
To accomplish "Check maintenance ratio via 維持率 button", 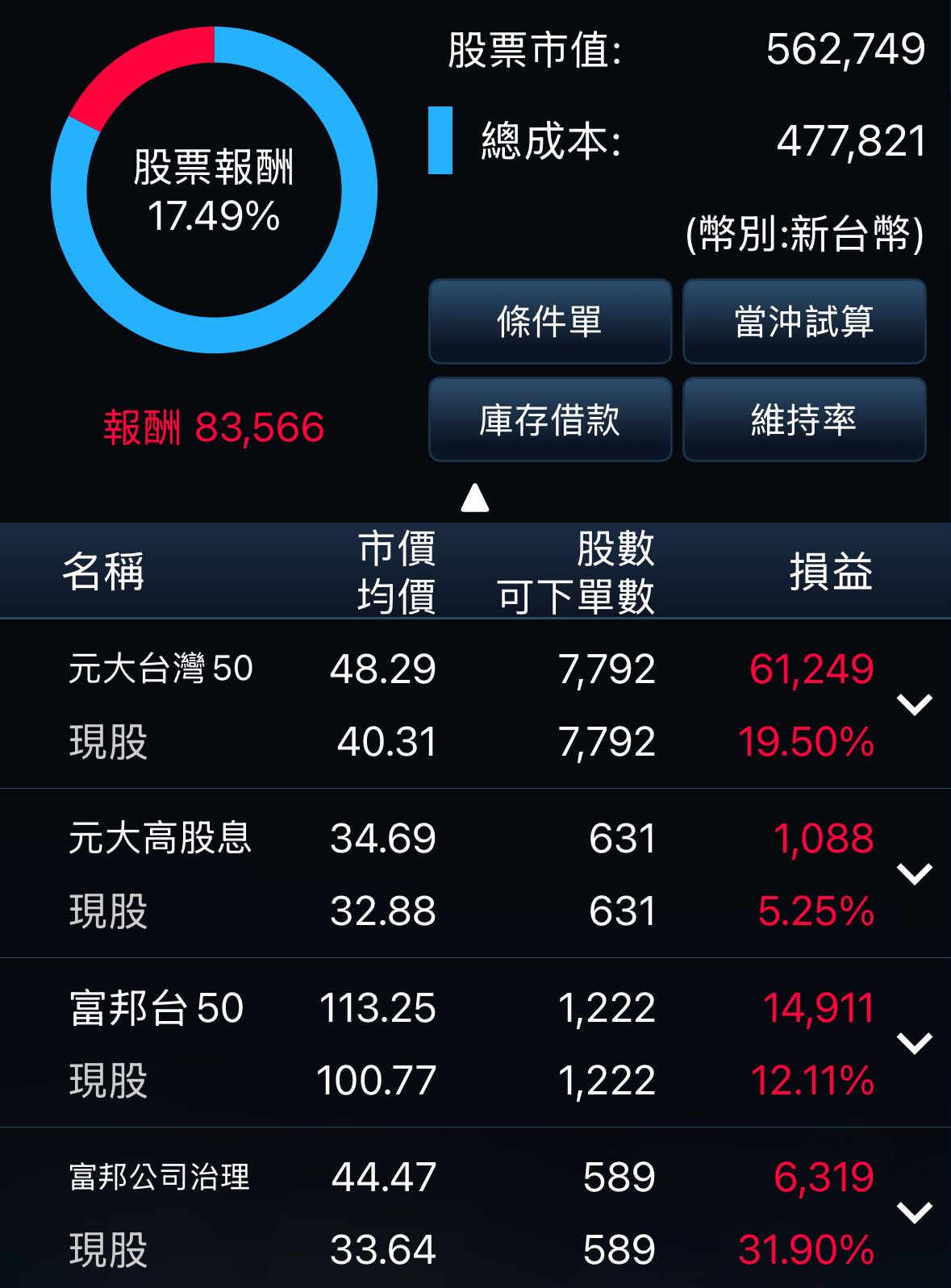I will pyautogui.click(x=803, y=419).
